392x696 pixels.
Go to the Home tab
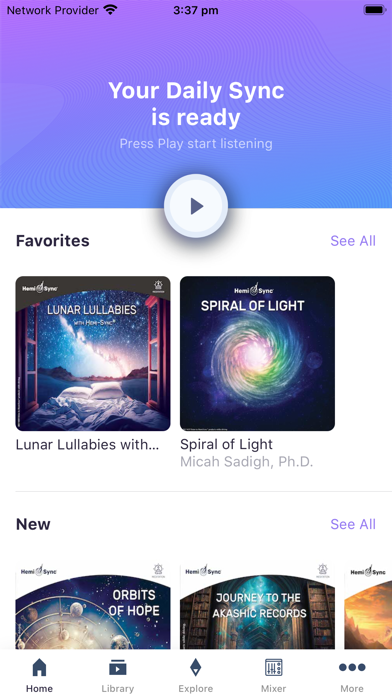(x=40, y=675)
